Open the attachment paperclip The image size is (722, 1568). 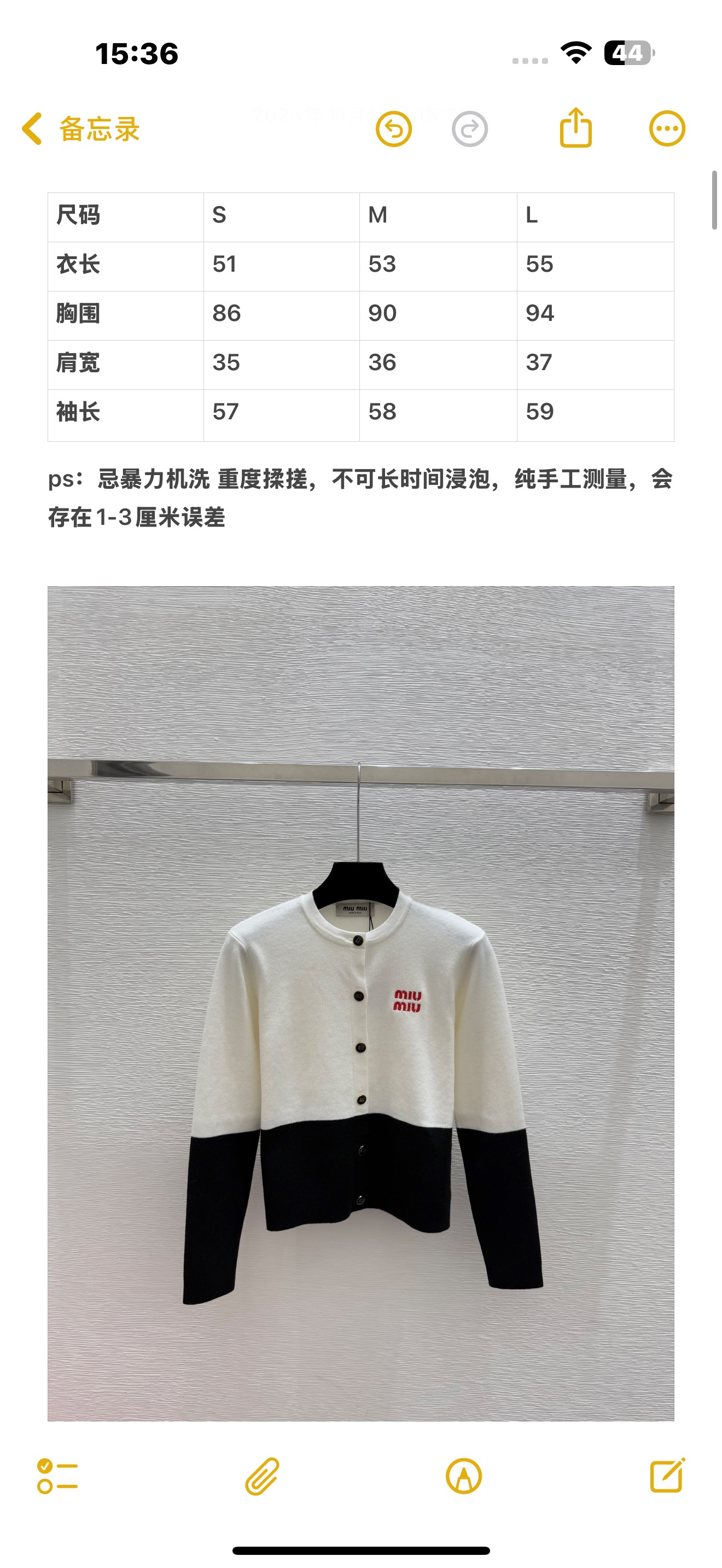pos(262,1476)
